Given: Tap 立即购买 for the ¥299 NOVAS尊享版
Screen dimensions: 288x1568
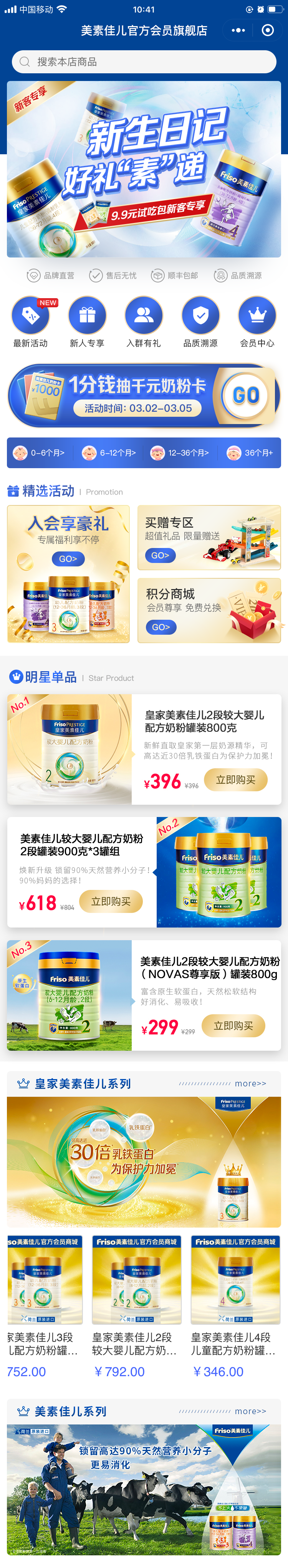Looking at the screenshot, I should (233, 1026).
